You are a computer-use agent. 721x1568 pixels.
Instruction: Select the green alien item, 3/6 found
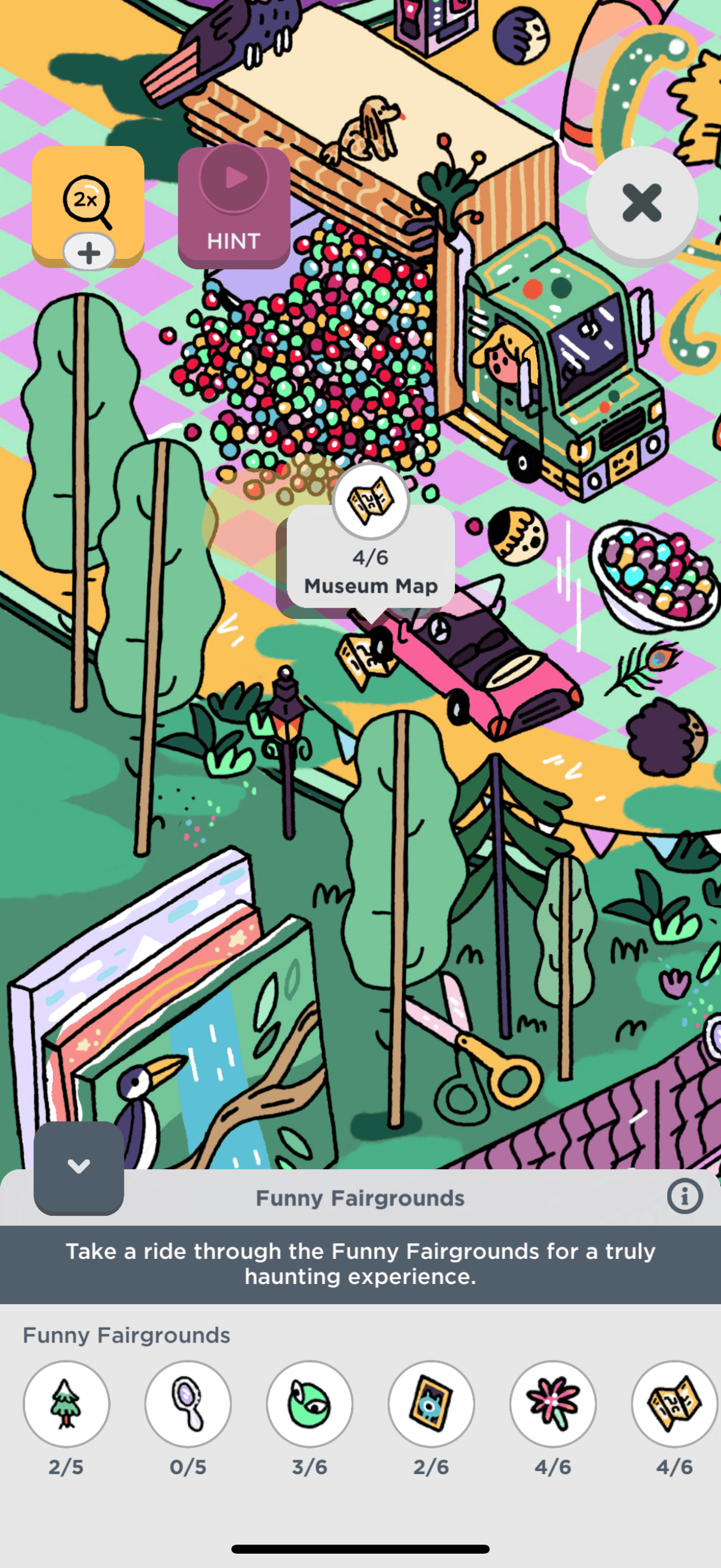click(x=310, y=1404)
